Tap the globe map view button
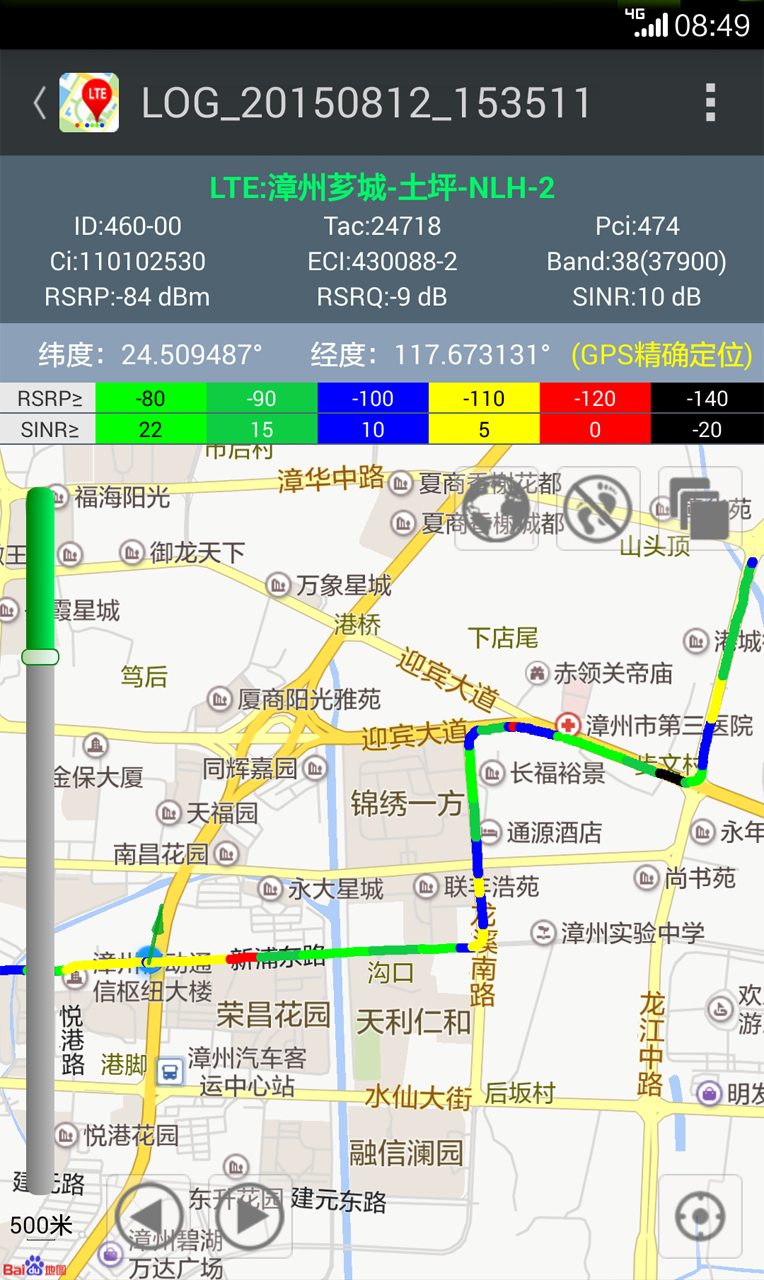764x1280 pixels. click(497, 508)
